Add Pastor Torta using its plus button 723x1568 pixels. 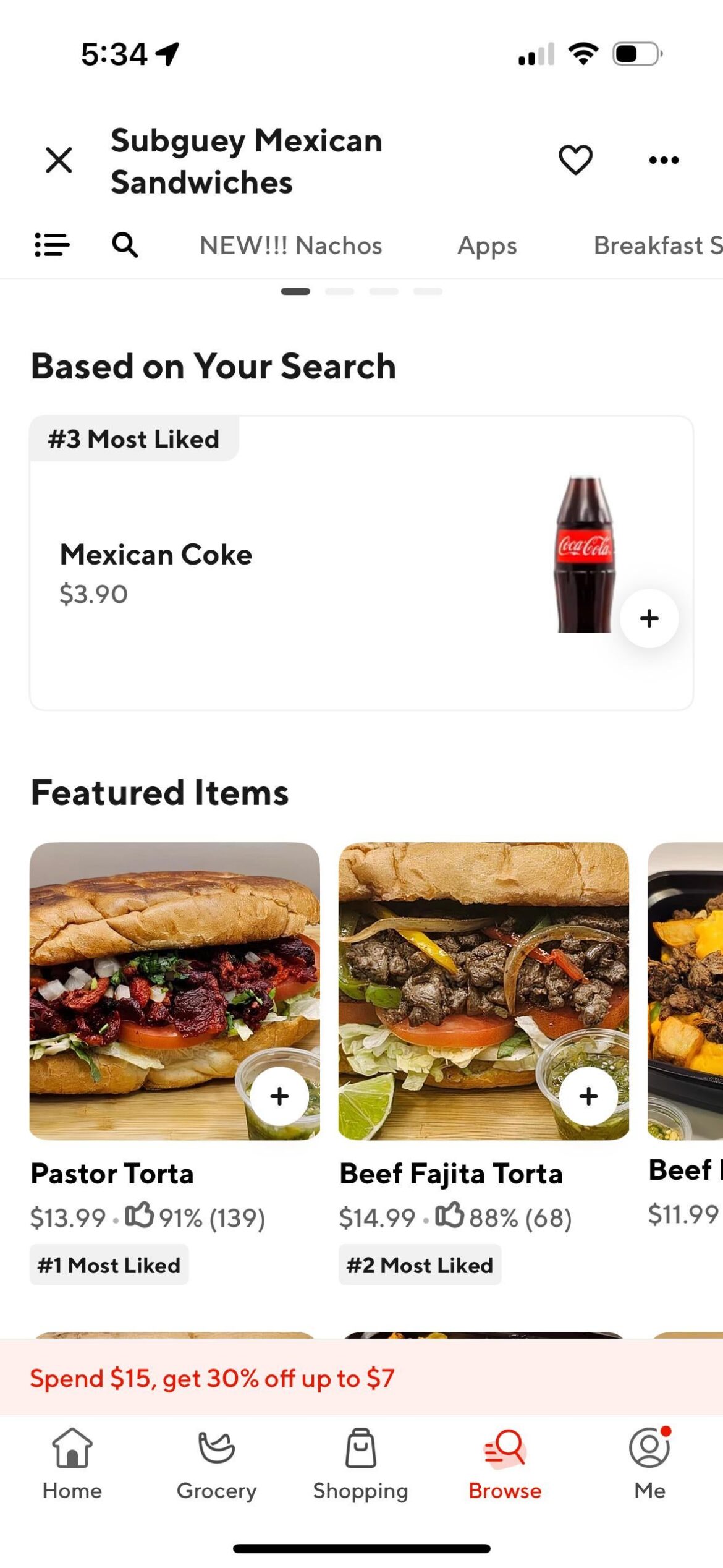(279, 1096)
